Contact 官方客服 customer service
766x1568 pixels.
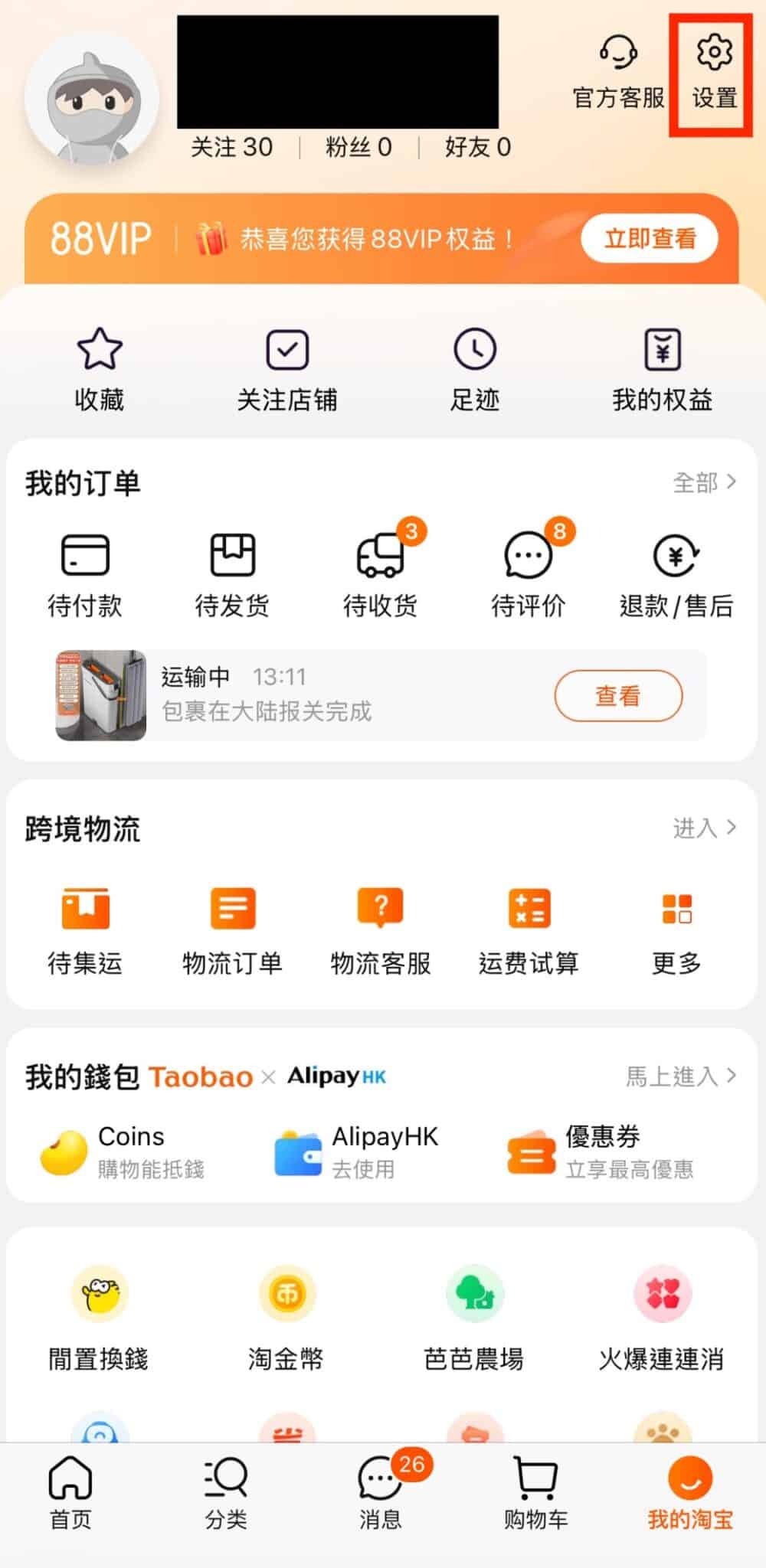pyautogui.click(x=617, y=73)
